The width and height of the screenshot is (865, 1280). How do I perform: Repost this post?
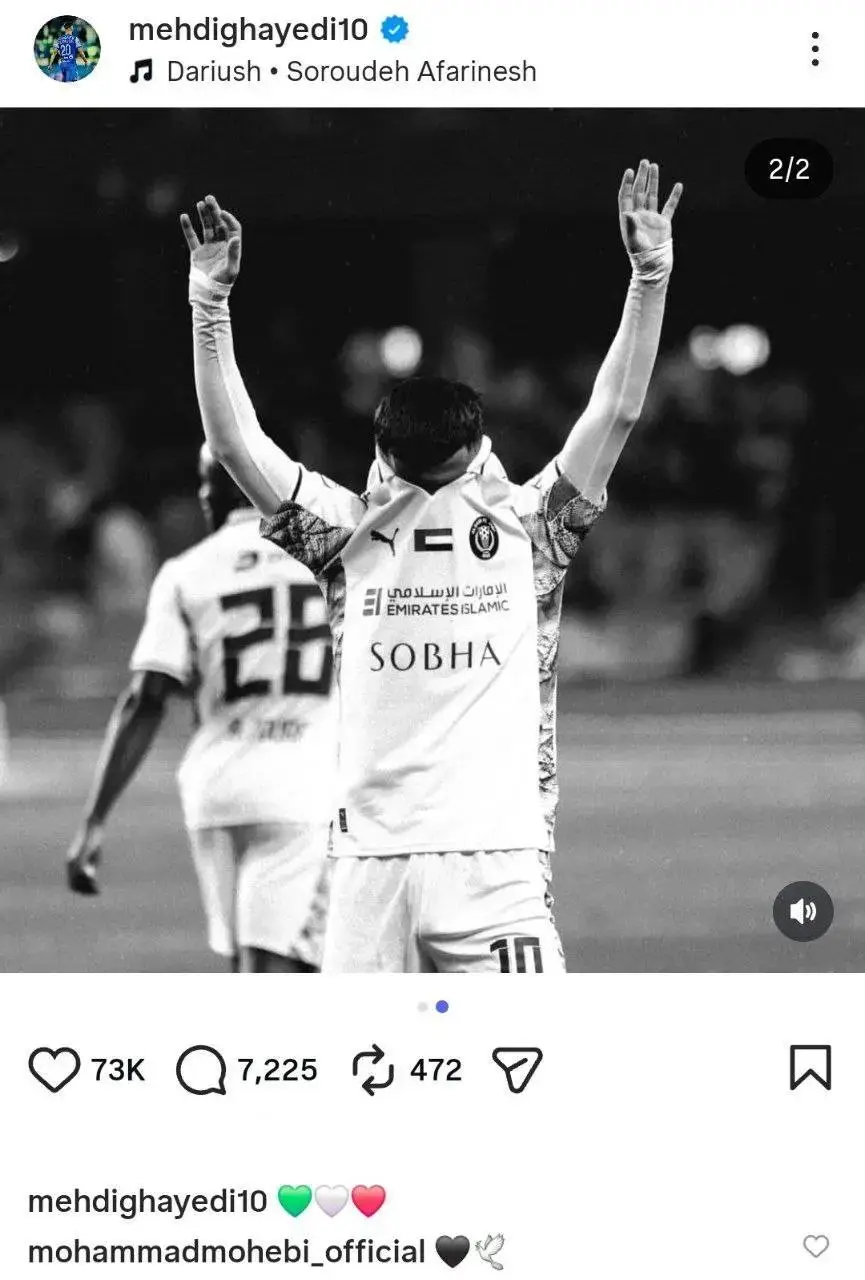click(374, 1070)
